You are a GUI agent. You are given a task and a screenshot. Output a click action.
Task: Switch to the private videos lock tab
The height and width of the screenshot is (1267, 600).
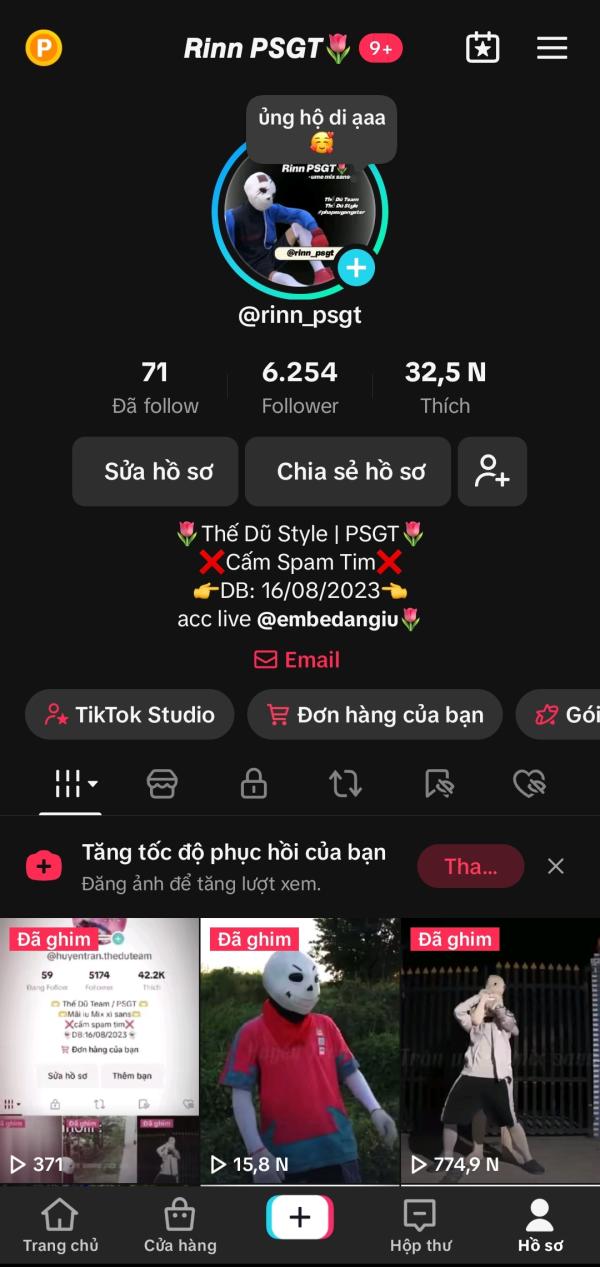coord(254,784)
